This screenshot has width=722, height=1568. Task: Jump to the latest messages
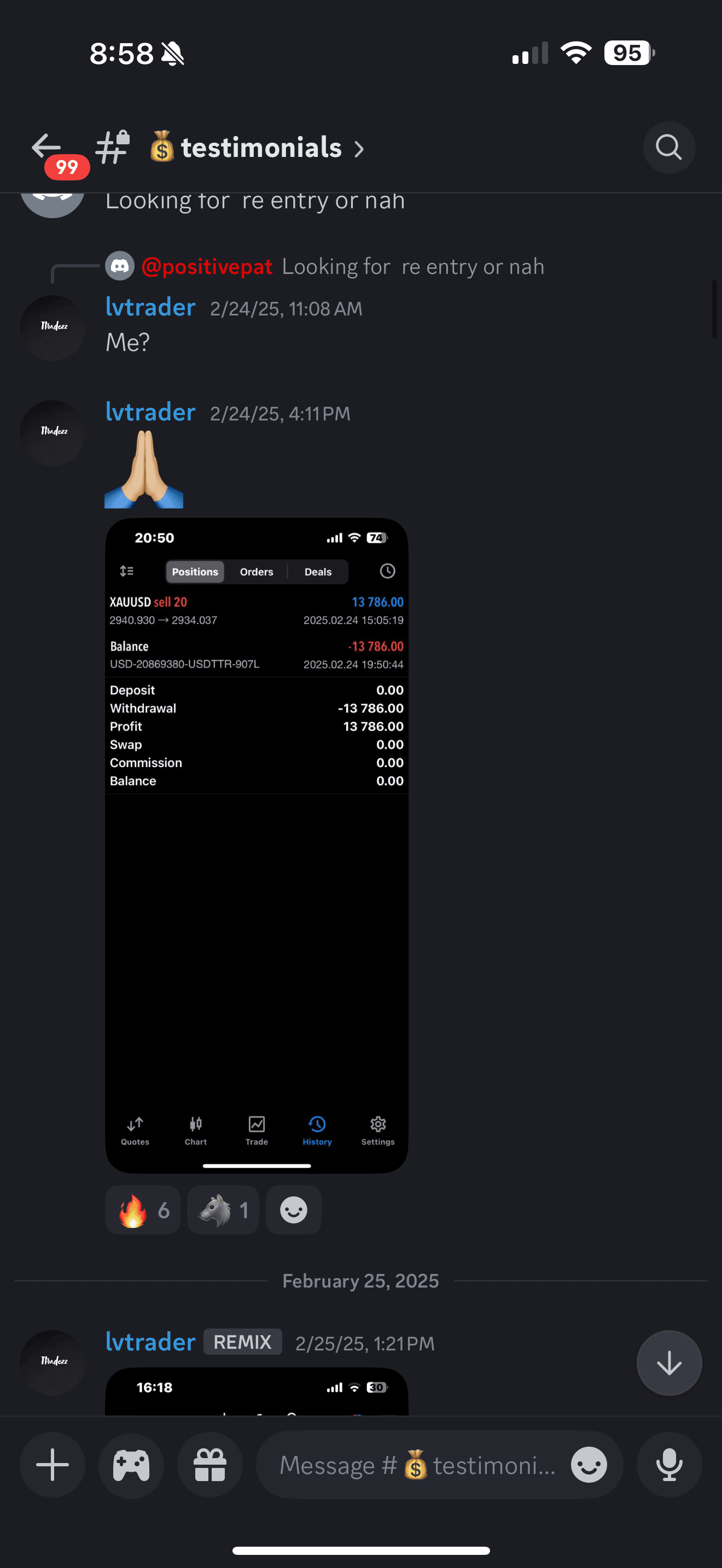(668, 1362)
